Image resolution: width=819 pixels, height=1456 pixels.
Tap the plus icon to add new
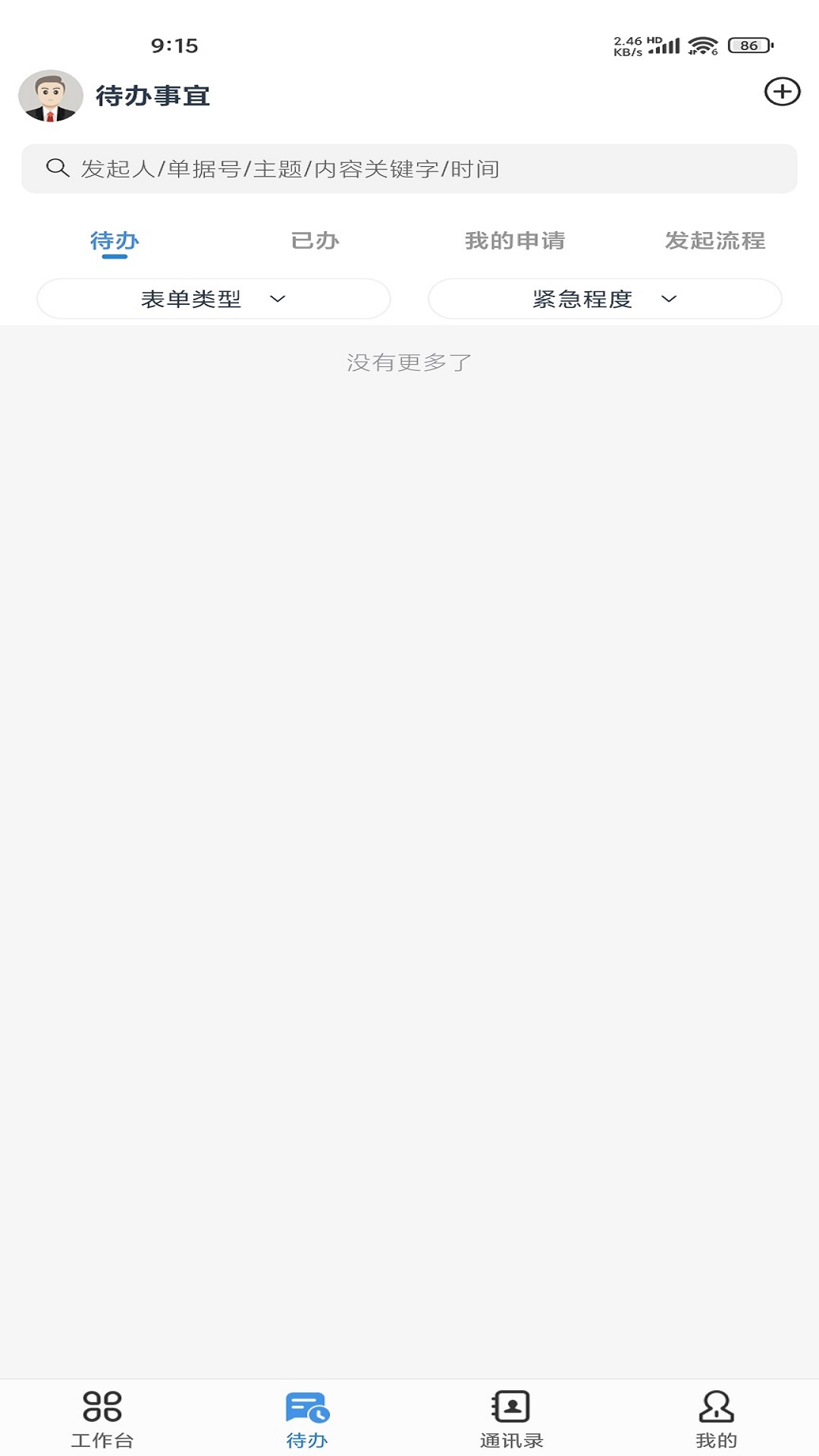point(782,92)
